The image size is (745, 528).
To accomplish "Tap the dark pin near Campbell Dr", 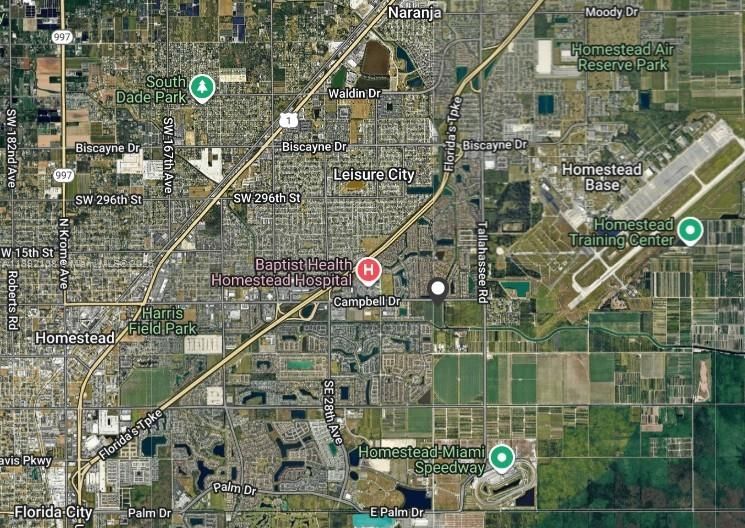I will coord(437,290).
